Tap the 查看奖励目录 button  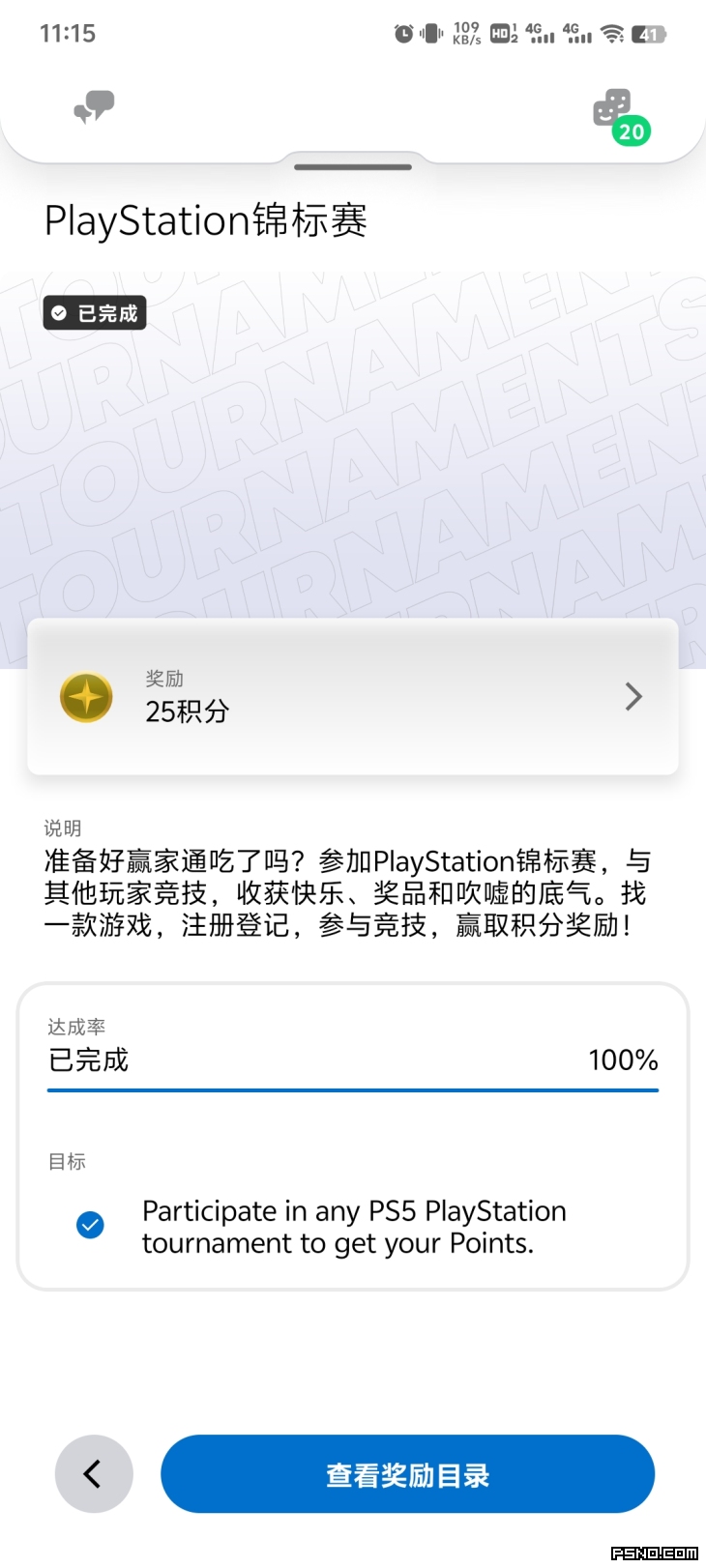407,1474
